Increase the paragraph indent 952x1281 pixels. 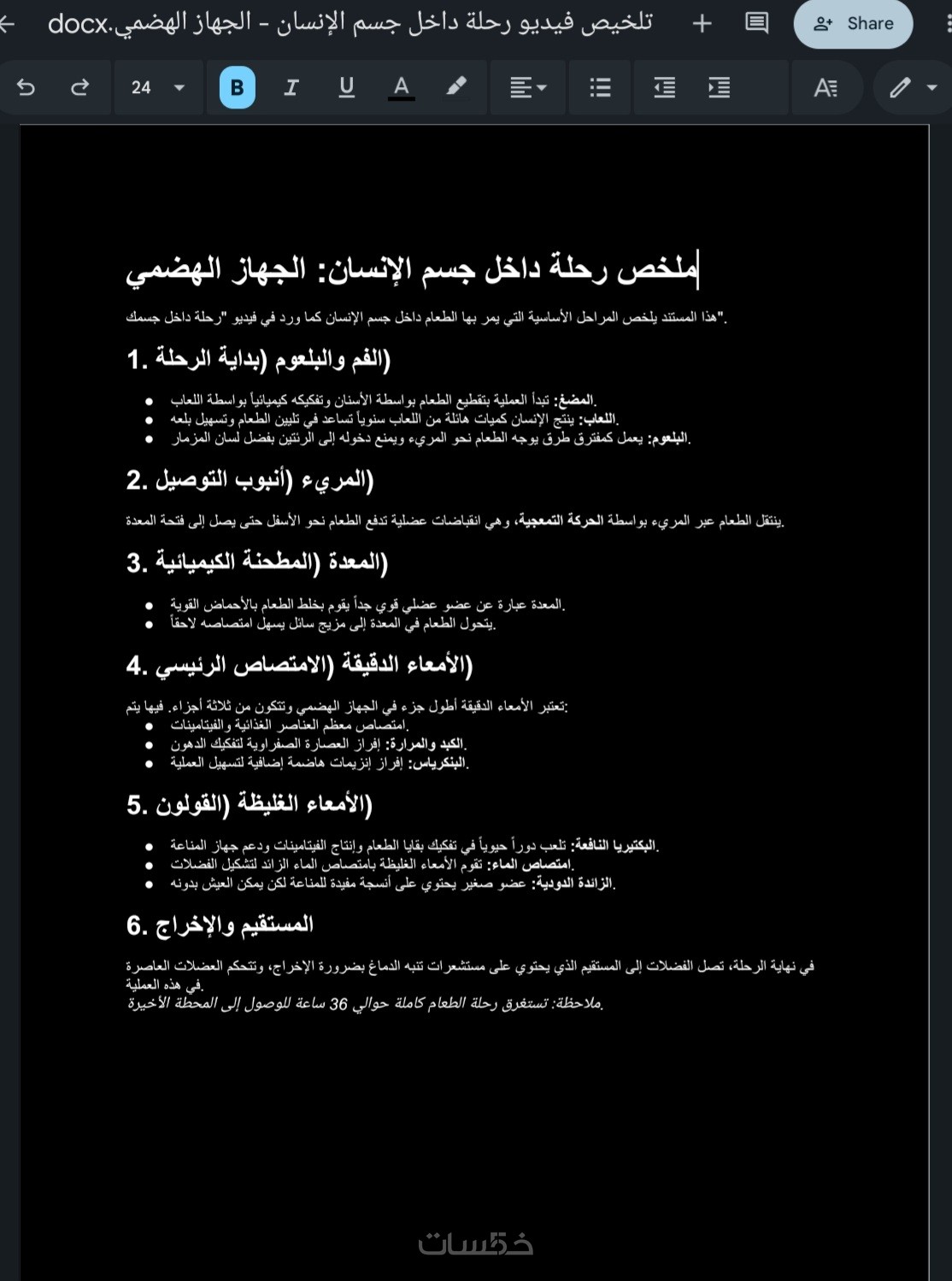pyautogui.click(x=719, y=87)
